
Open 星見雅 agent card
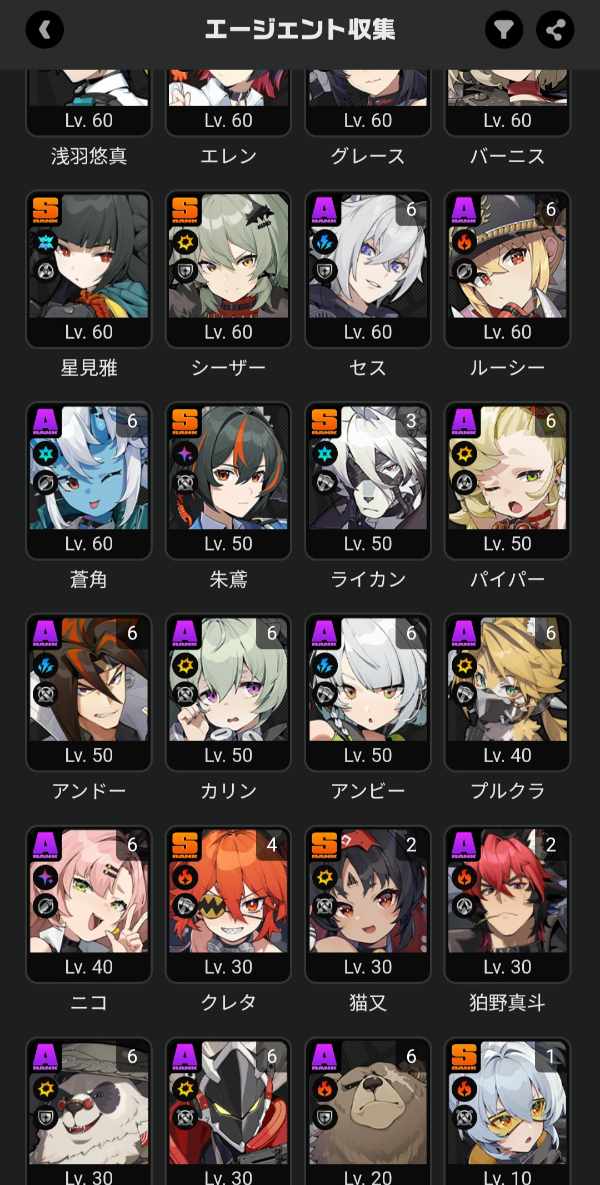pos(89,268)
